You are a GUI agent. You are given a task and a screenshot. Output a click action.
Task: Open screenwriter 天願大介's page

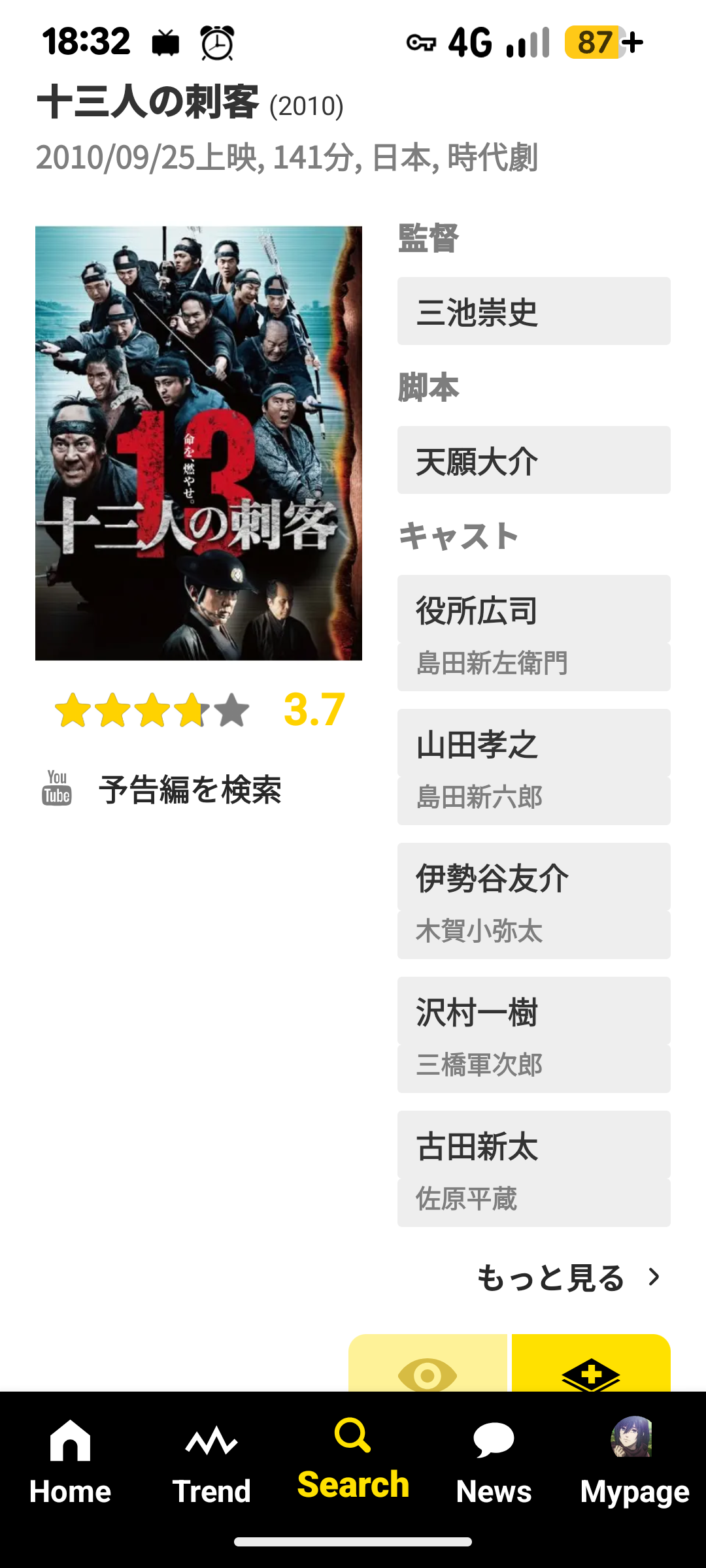[533, 461]
